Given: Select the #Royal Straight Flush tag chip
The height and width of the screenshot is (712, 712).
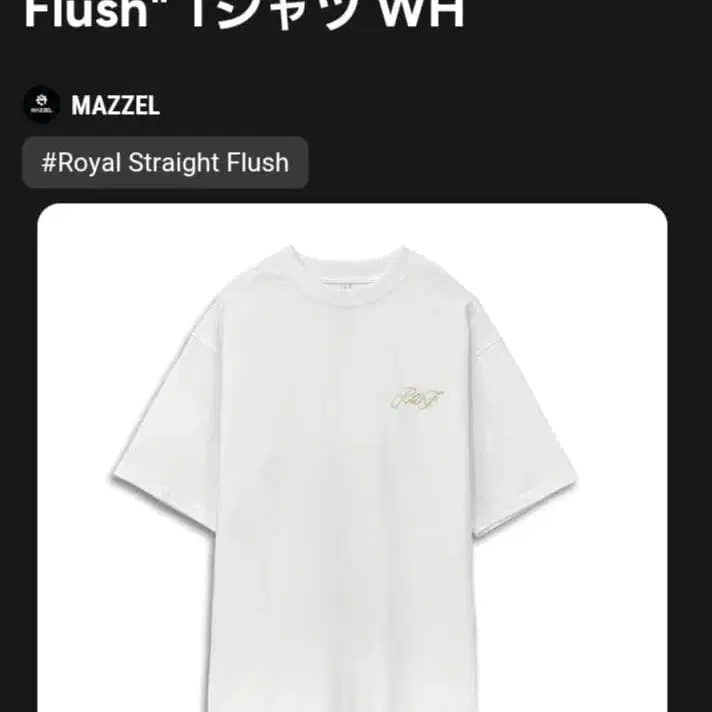Looking at the screenshot, I should click(165, 163).
